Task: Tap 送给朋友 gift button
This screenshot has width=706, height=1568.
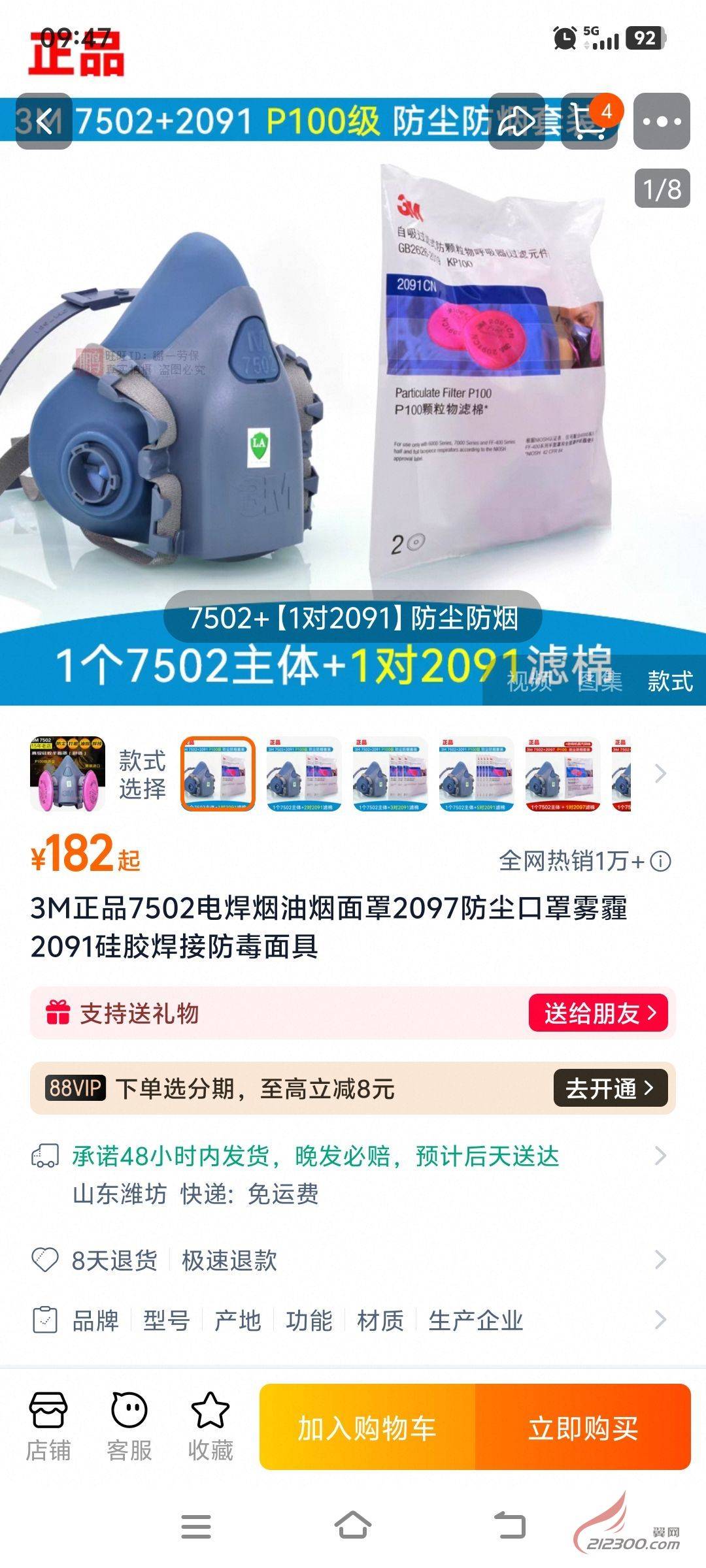Action: point(598,1013)
